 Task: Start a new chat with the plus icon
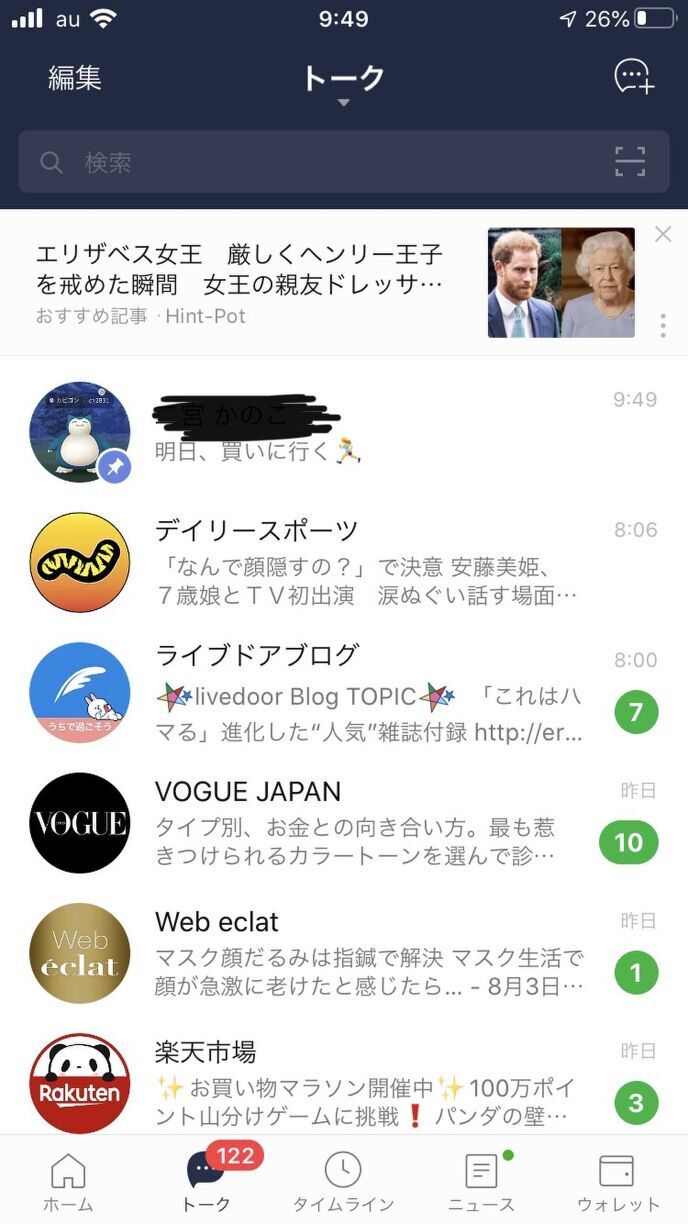633,77
